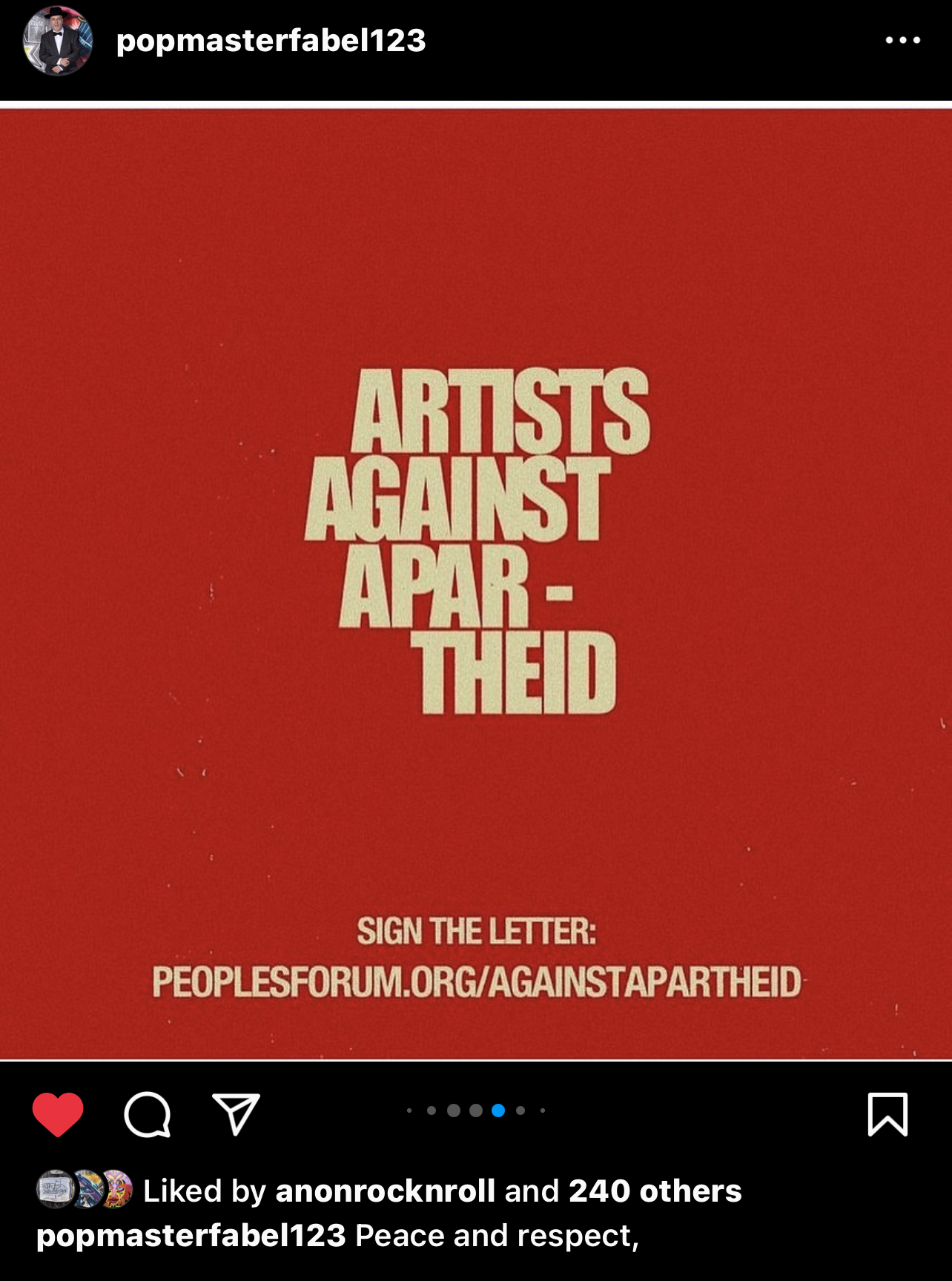See the list of 240 others who liked
This screenshot has width=952, height=1281.
(655, 1191)
